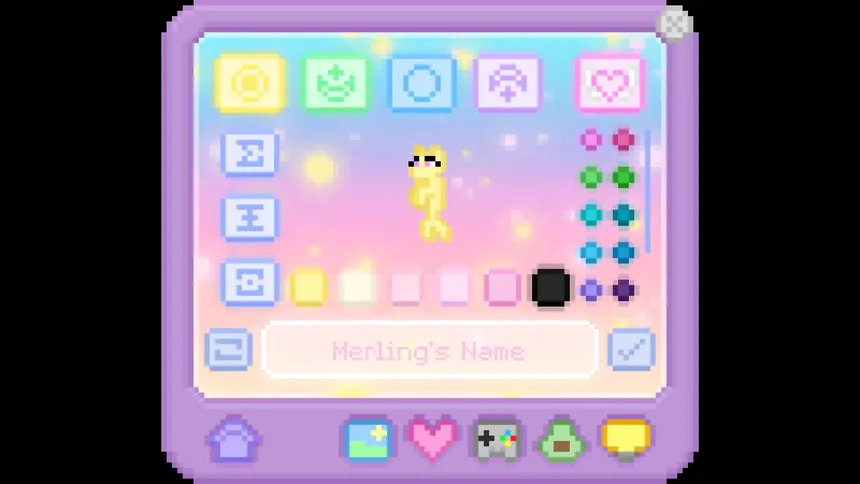Open the picture gallery icon
Viewport: 860px width, 484px height.
[368, 439]
